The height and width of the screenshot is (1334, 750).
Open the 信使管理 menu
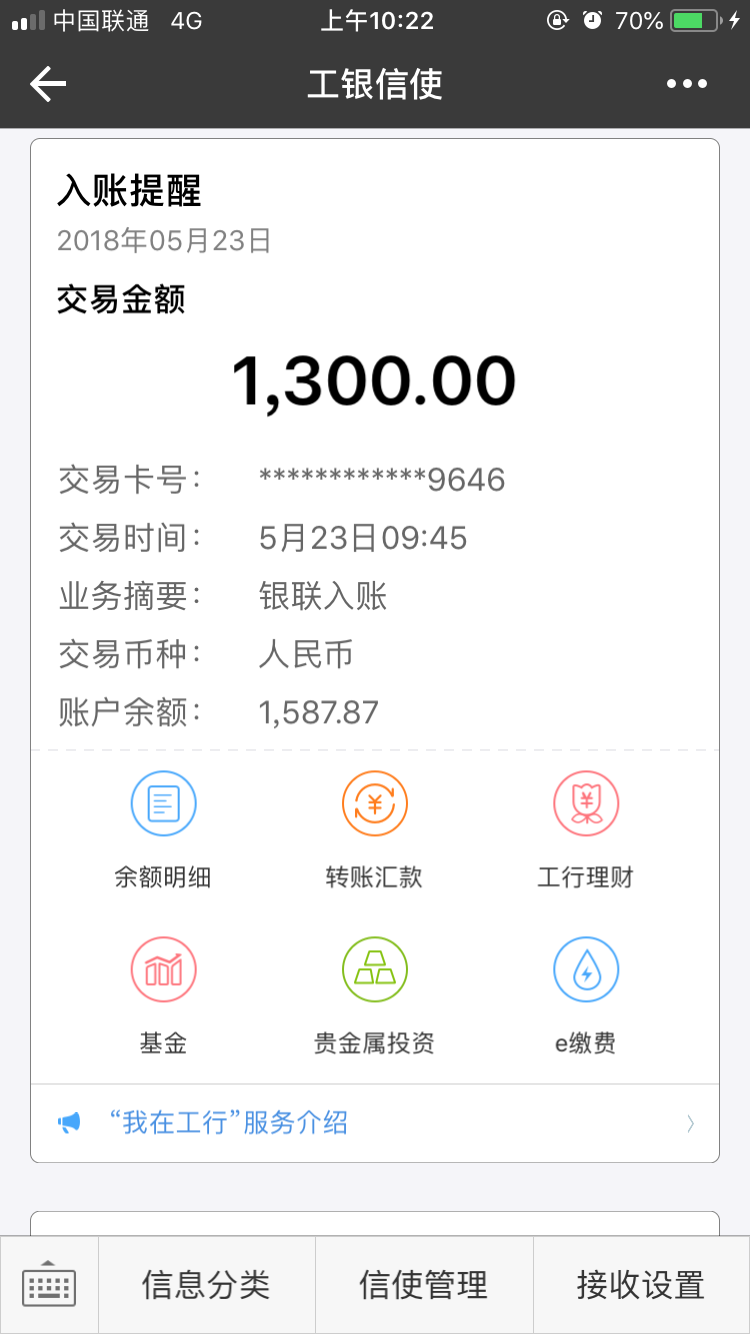click(x=424, y=1285)
